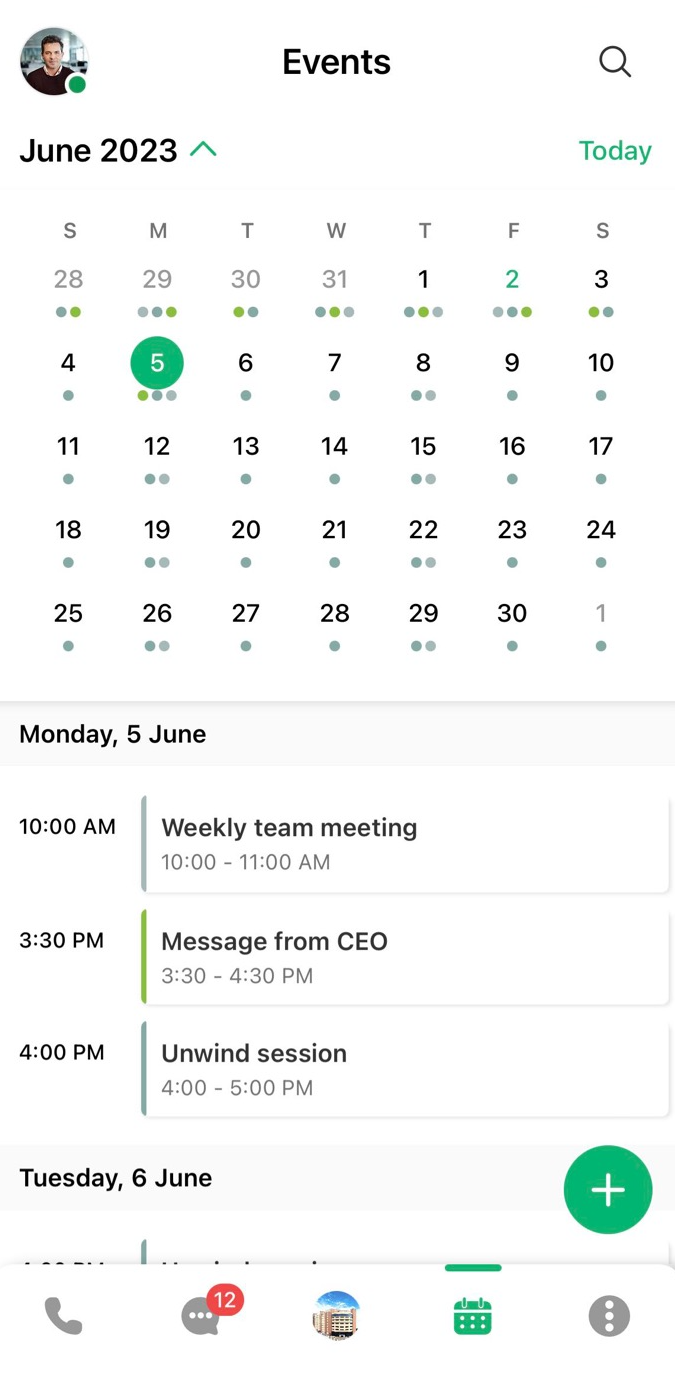Switch to the phone calls tab
675x1393 pixels.
pos(63,1316)
